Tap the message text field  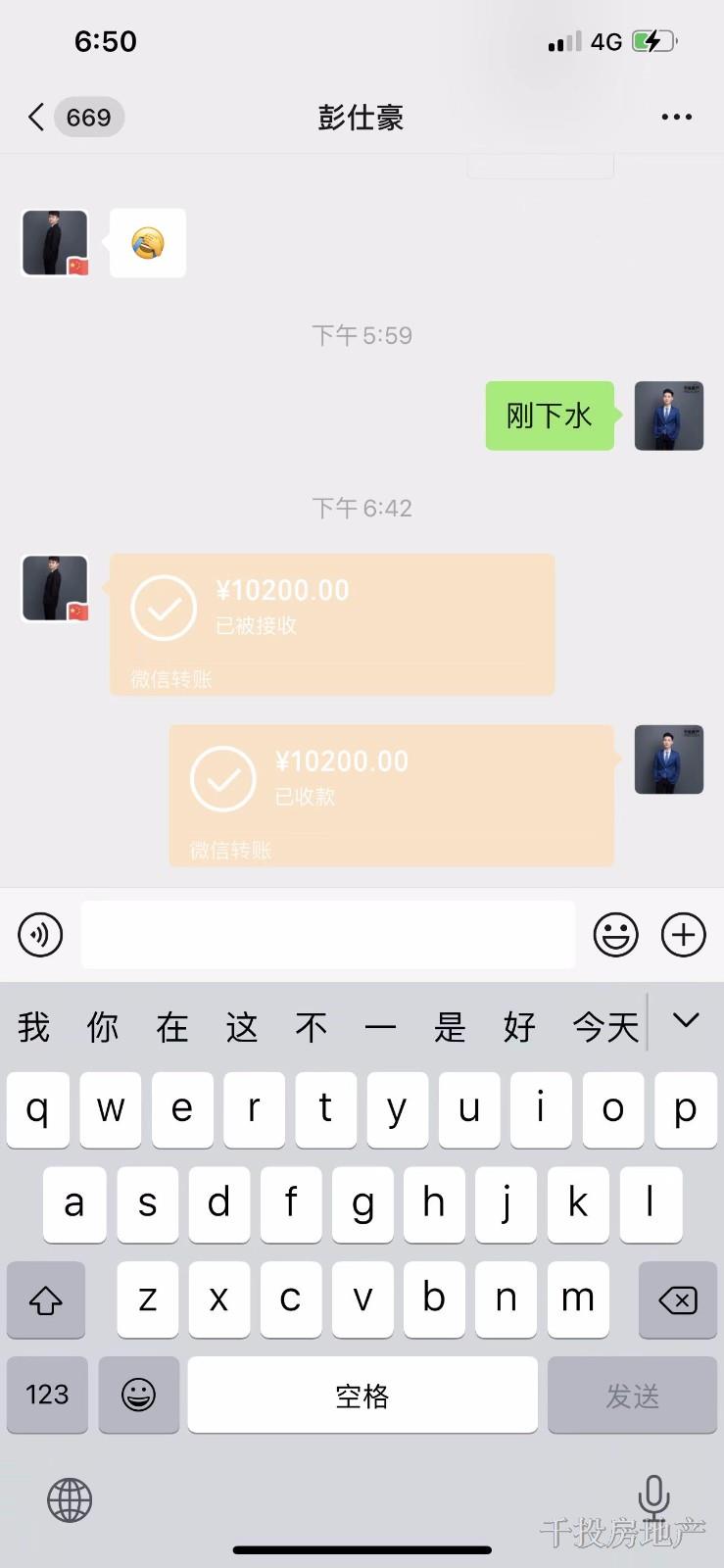[327, 934]
